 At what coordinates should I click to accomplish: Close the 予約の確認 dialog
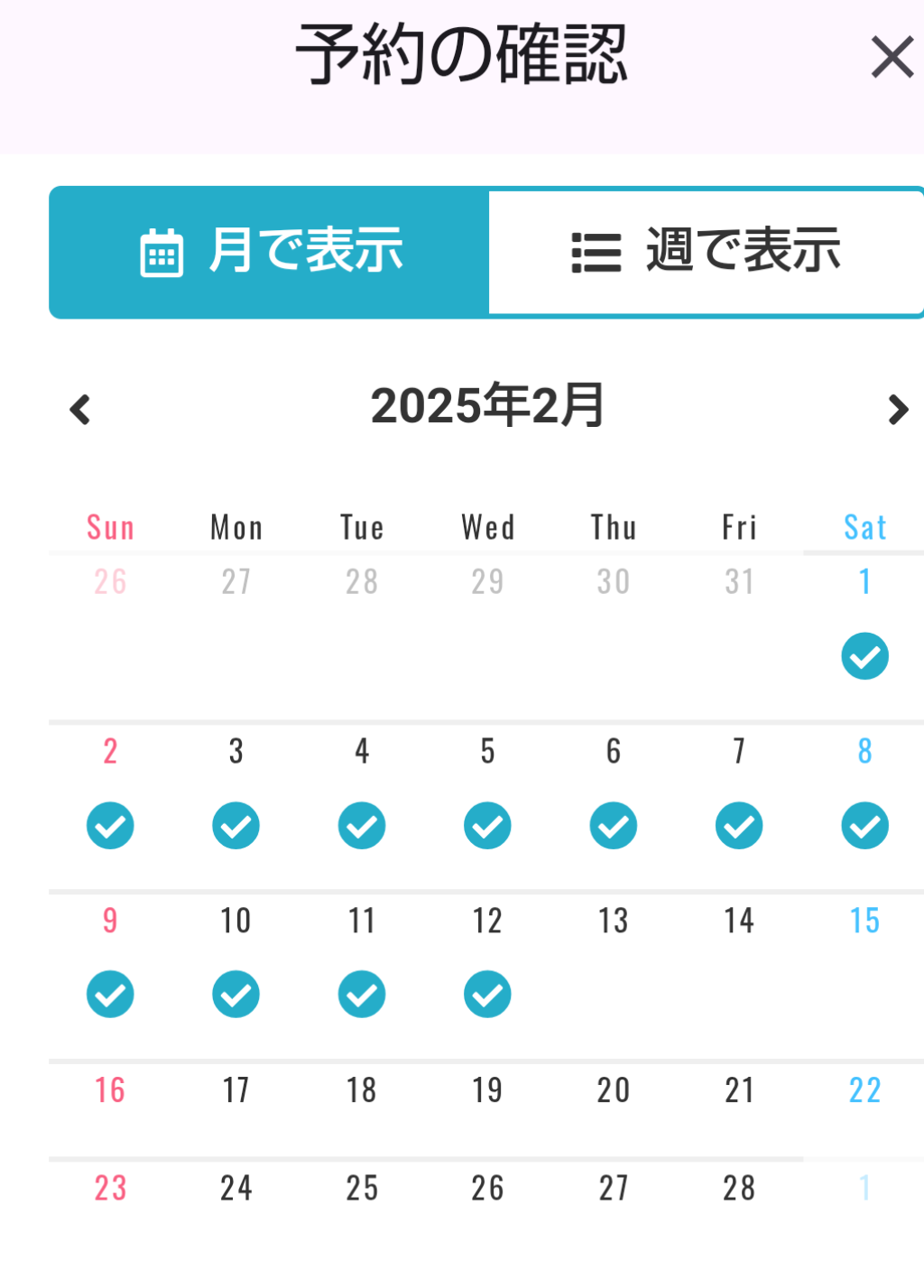pyautogui.click(x=892, y=57)
